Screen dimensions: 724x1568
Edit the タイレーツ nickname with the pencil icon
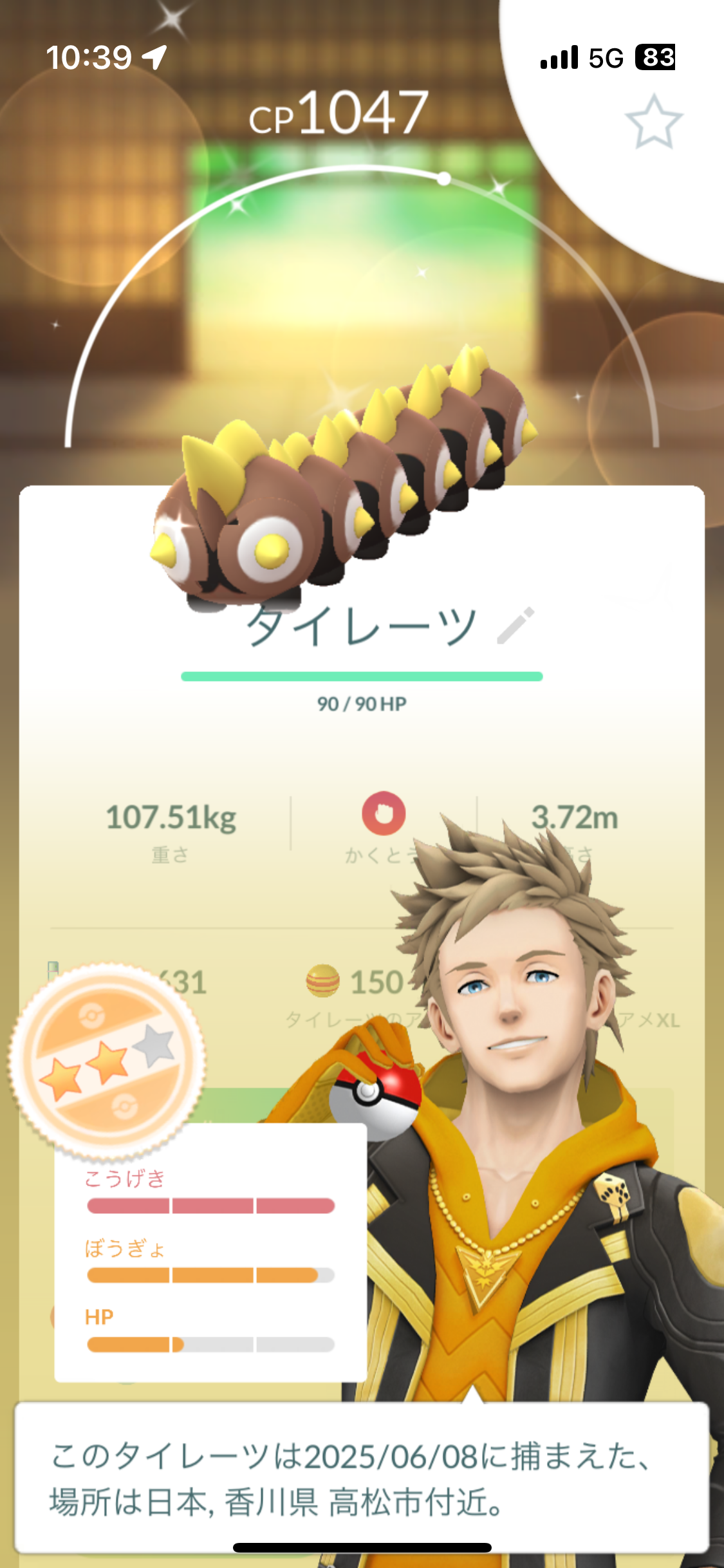(516, 626)
